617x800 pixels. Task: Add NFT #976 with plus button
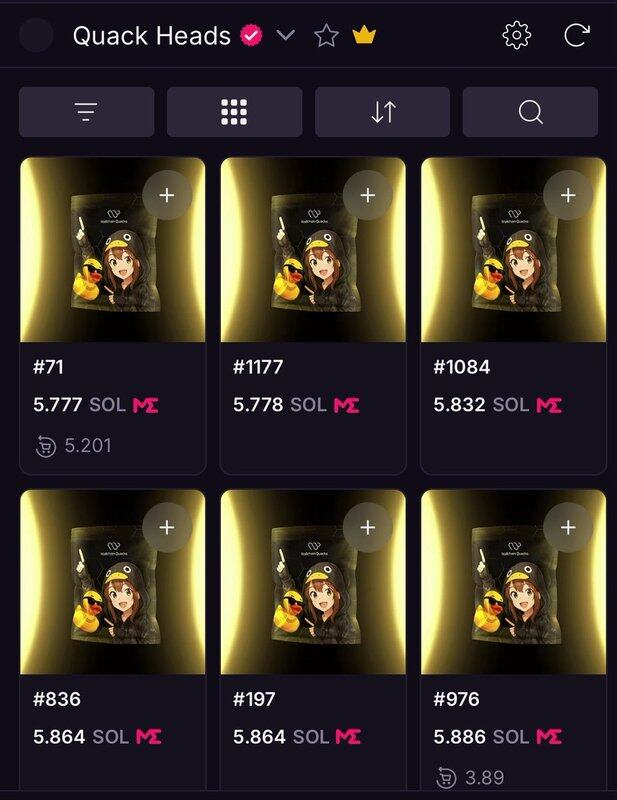coord(568,527)
